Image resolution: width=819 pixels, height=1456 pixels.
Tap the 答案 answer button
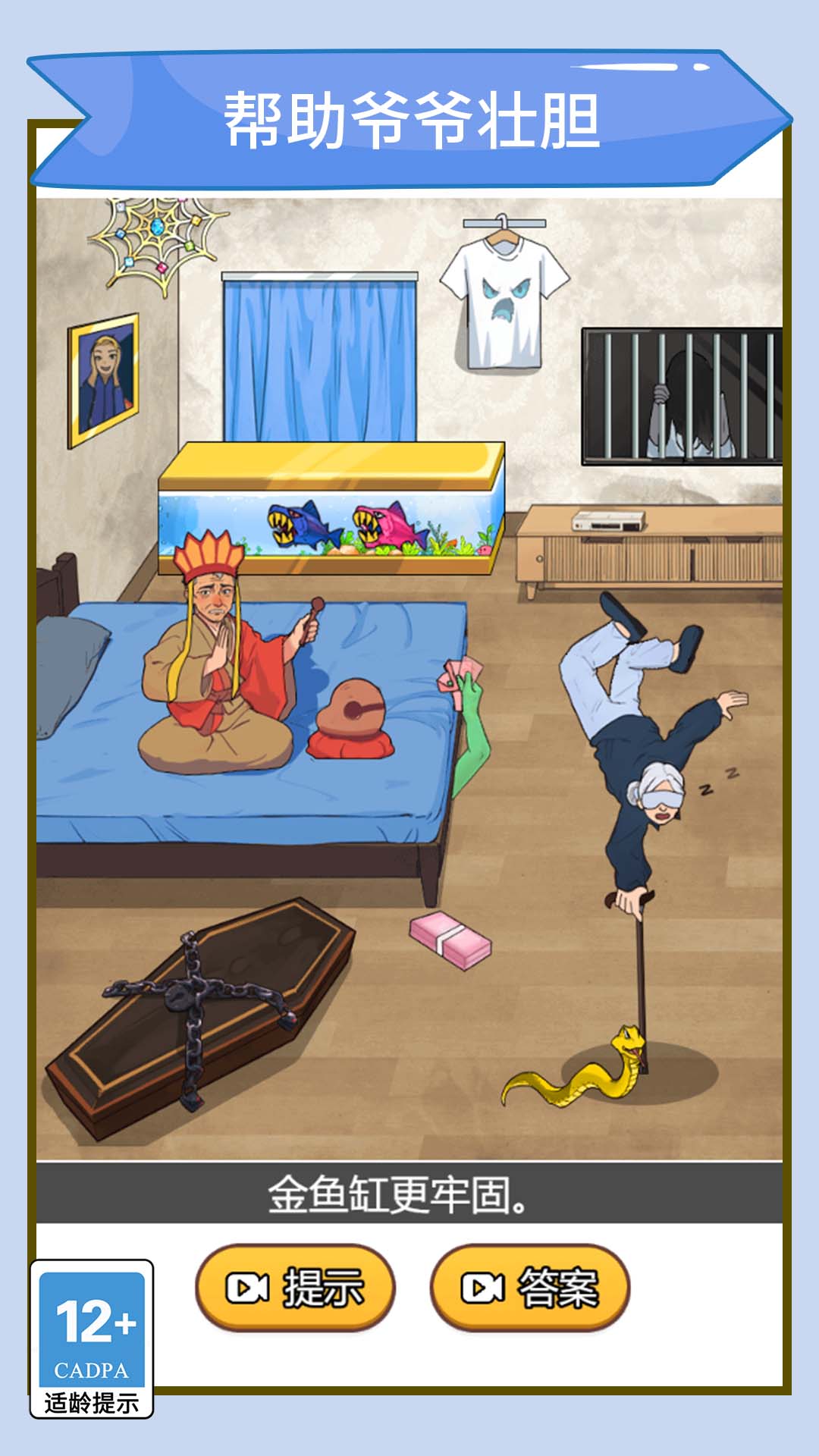(530, 1288)
